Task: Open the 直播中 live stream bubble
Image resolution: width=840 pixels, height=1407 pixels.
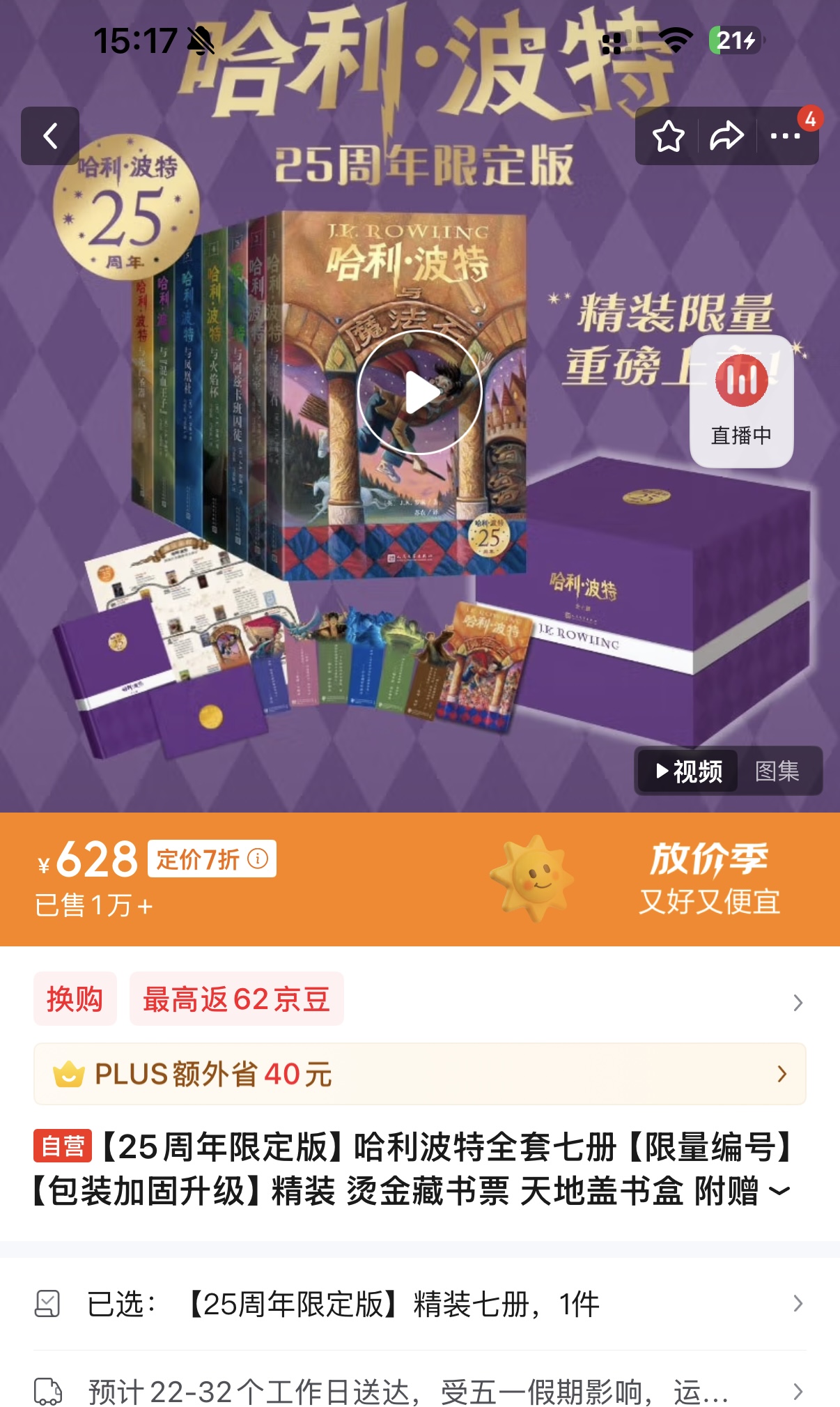Action: coord(742,401)
